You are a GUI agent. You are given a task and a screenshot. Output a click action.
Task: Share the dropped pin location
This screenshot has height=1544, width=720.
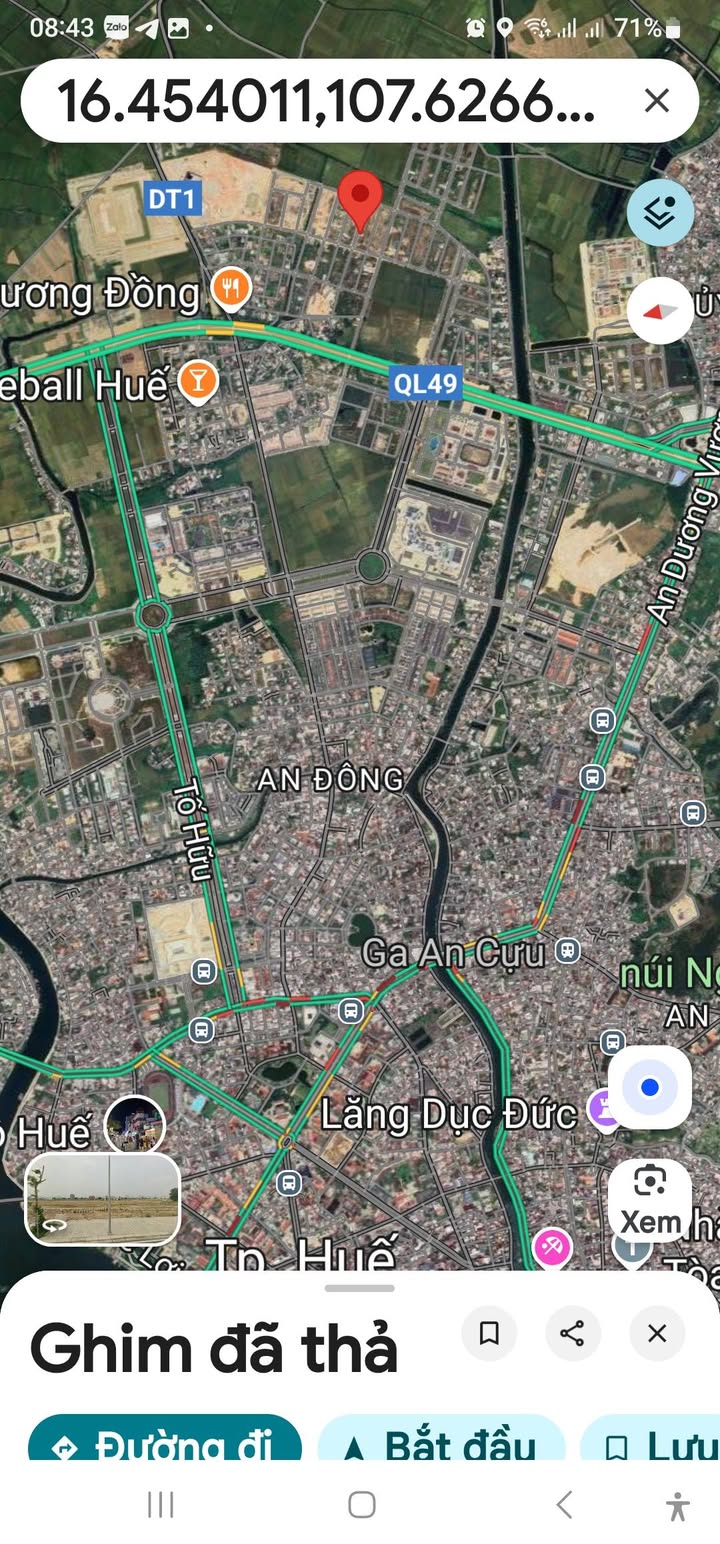[x=573, y=1333]
